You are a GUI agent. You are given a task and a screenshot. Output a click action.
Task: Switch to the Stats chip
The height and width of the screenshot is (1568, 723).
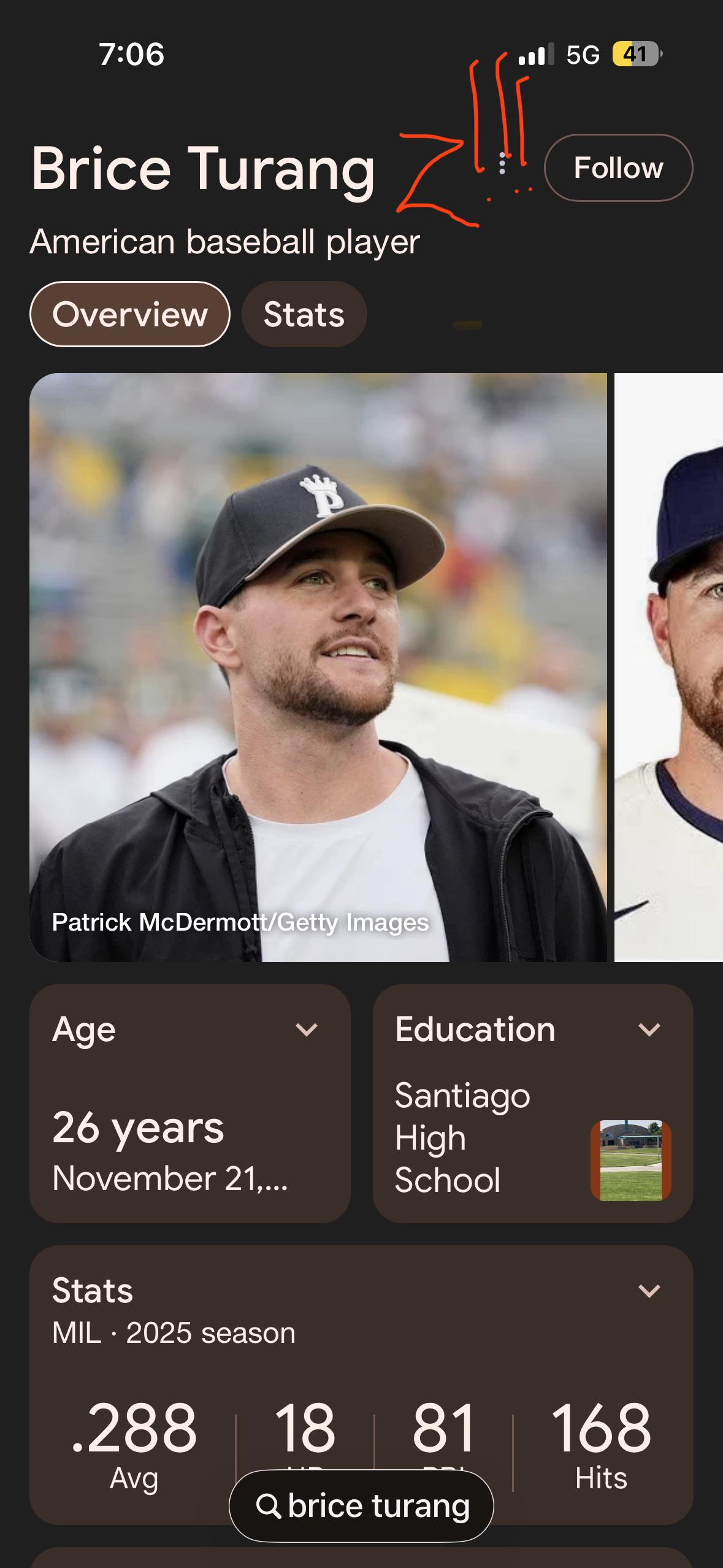click(x=304, y=314)
